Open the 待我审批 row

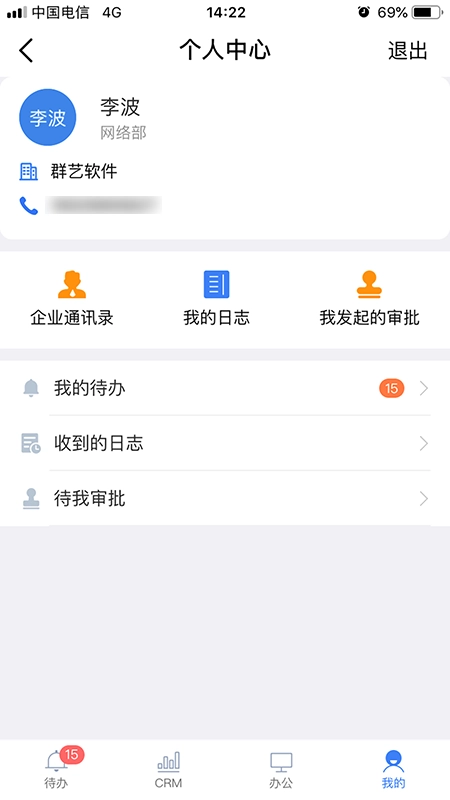click(225, 498)
